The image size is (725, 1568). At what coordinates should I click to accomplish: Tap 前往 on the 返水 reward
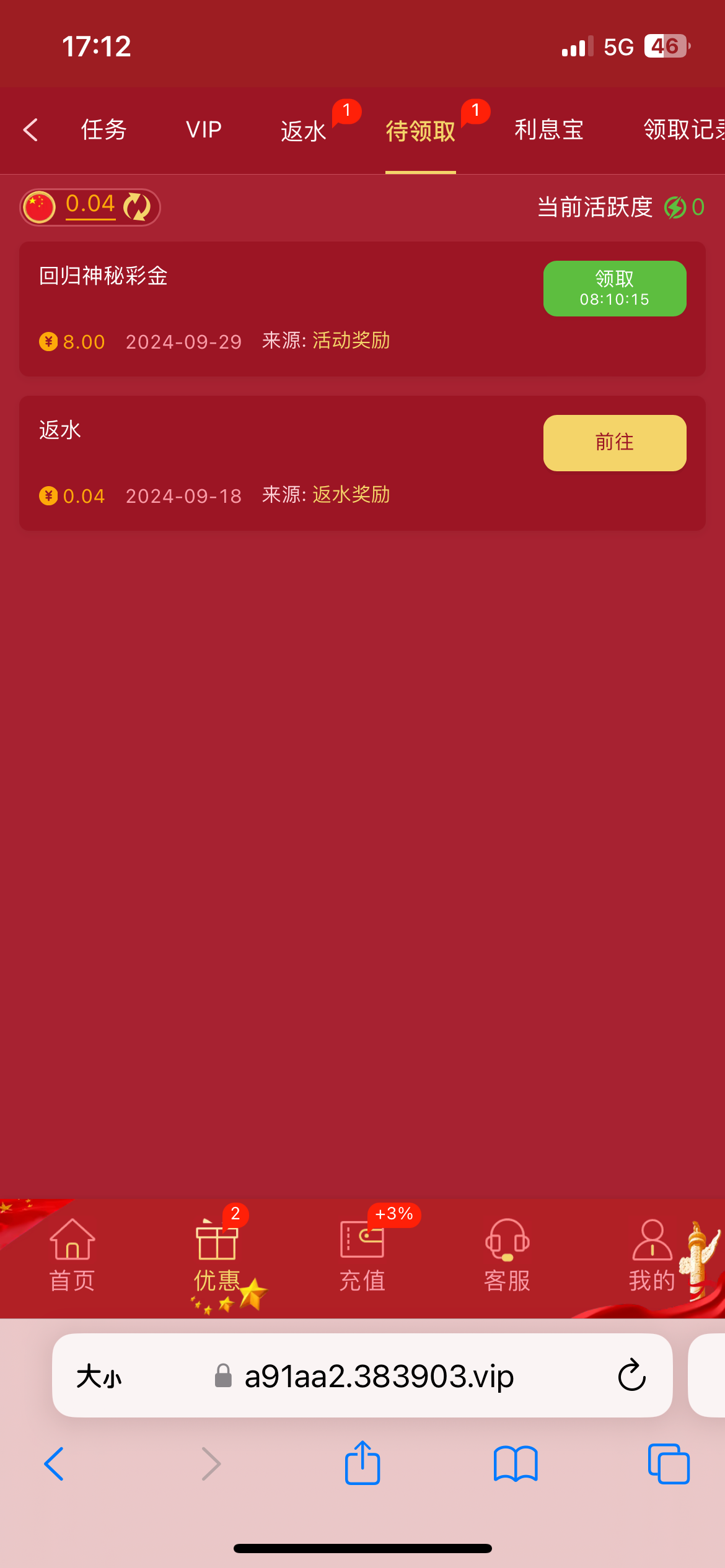[x=614, y=443]
